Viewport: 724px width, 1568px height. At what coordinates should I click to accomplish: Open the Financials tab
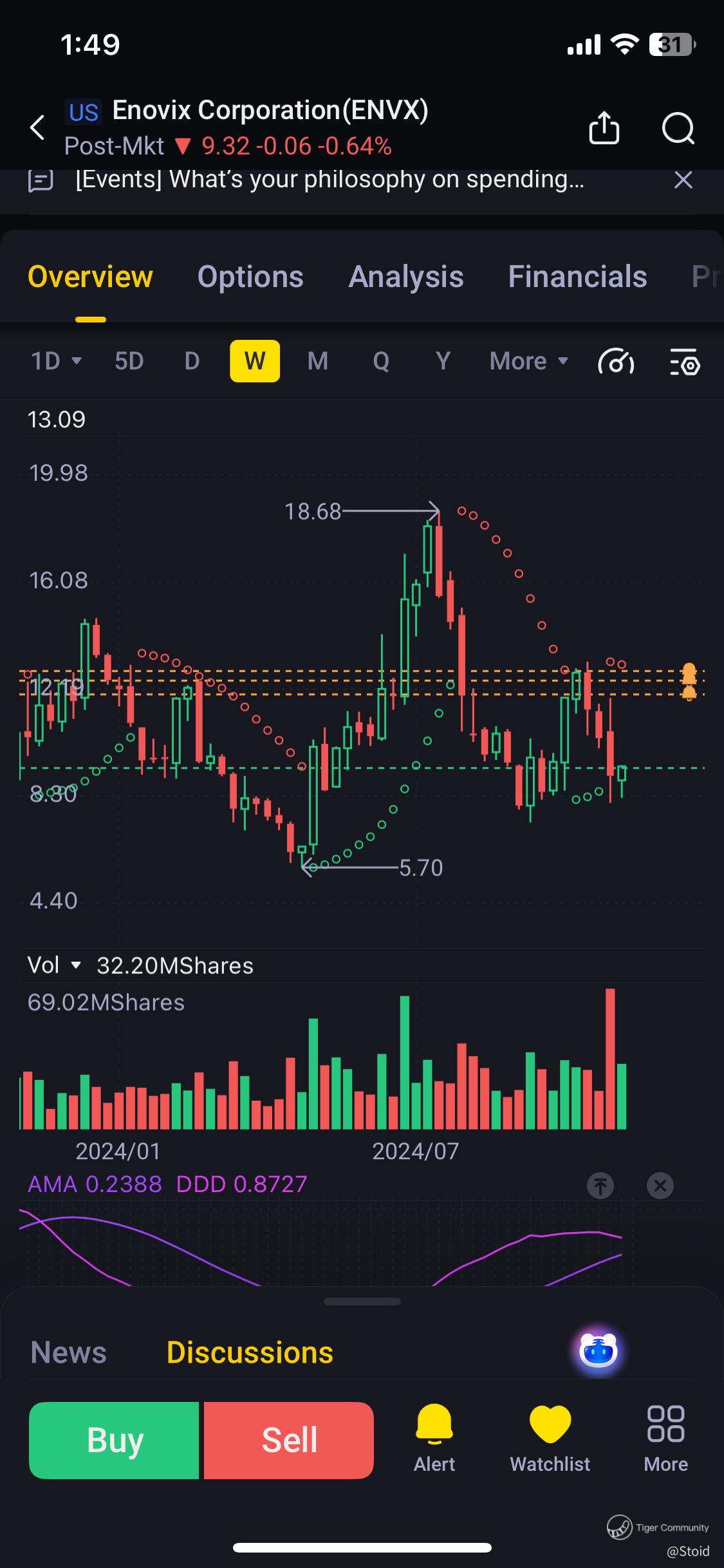pyautogui.click(x=577, y=277)
